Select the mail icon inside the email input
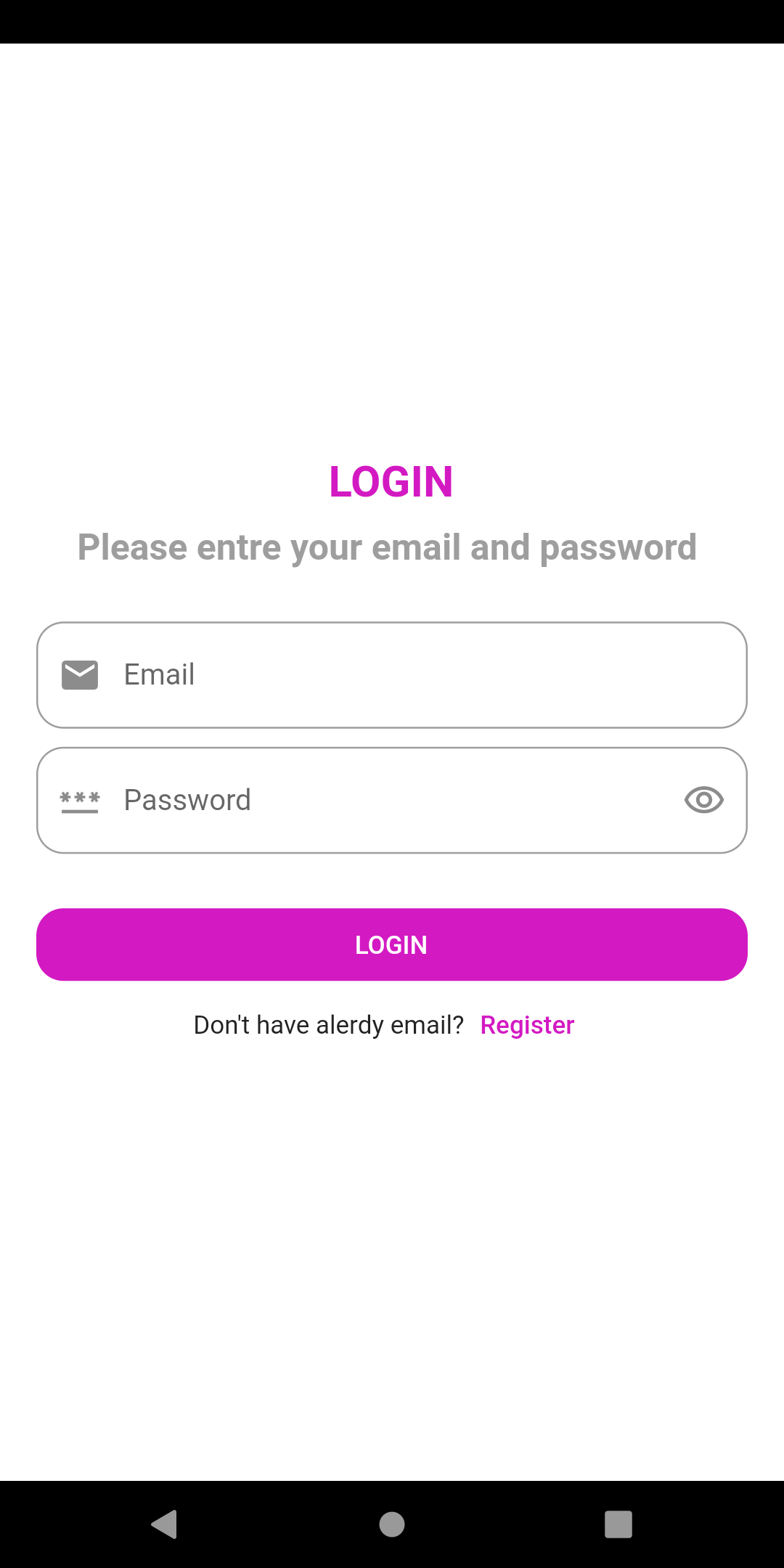This screenshot has width=784, height=1568. click(x=79, y=674)
